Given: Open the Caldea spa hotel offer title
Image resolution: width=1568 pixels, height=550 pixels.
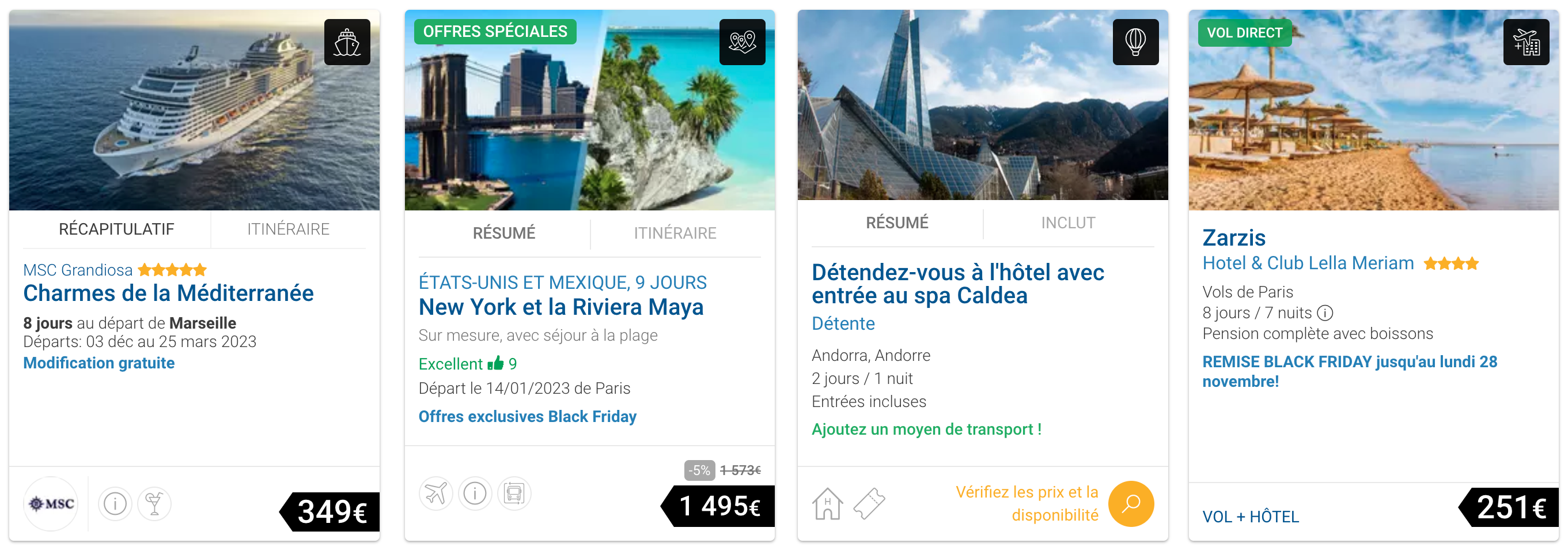Looking at the screenshot, I should [957, 284].
